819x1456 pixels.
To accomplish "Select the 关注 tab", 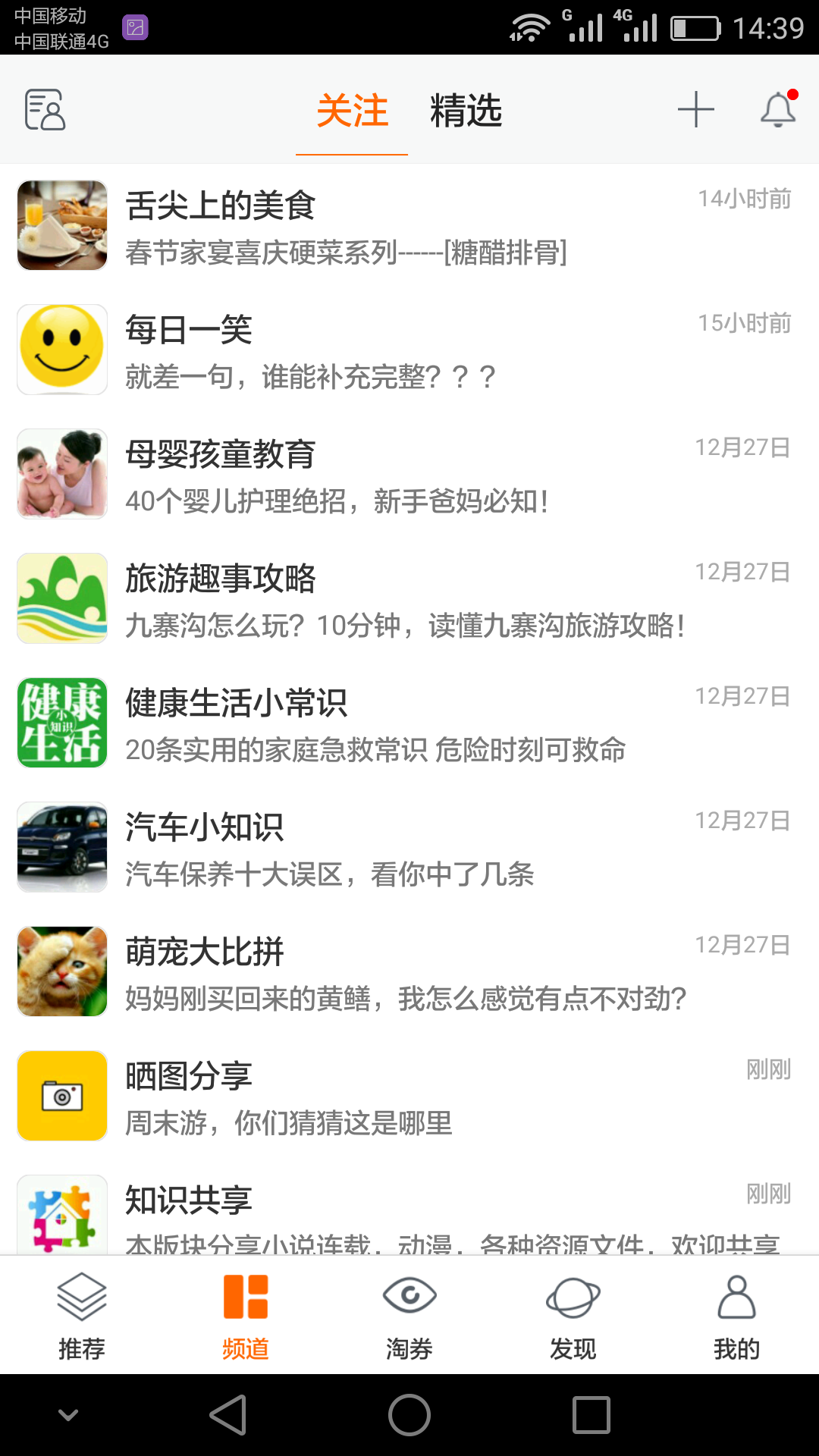I will [x=352, y=111].
